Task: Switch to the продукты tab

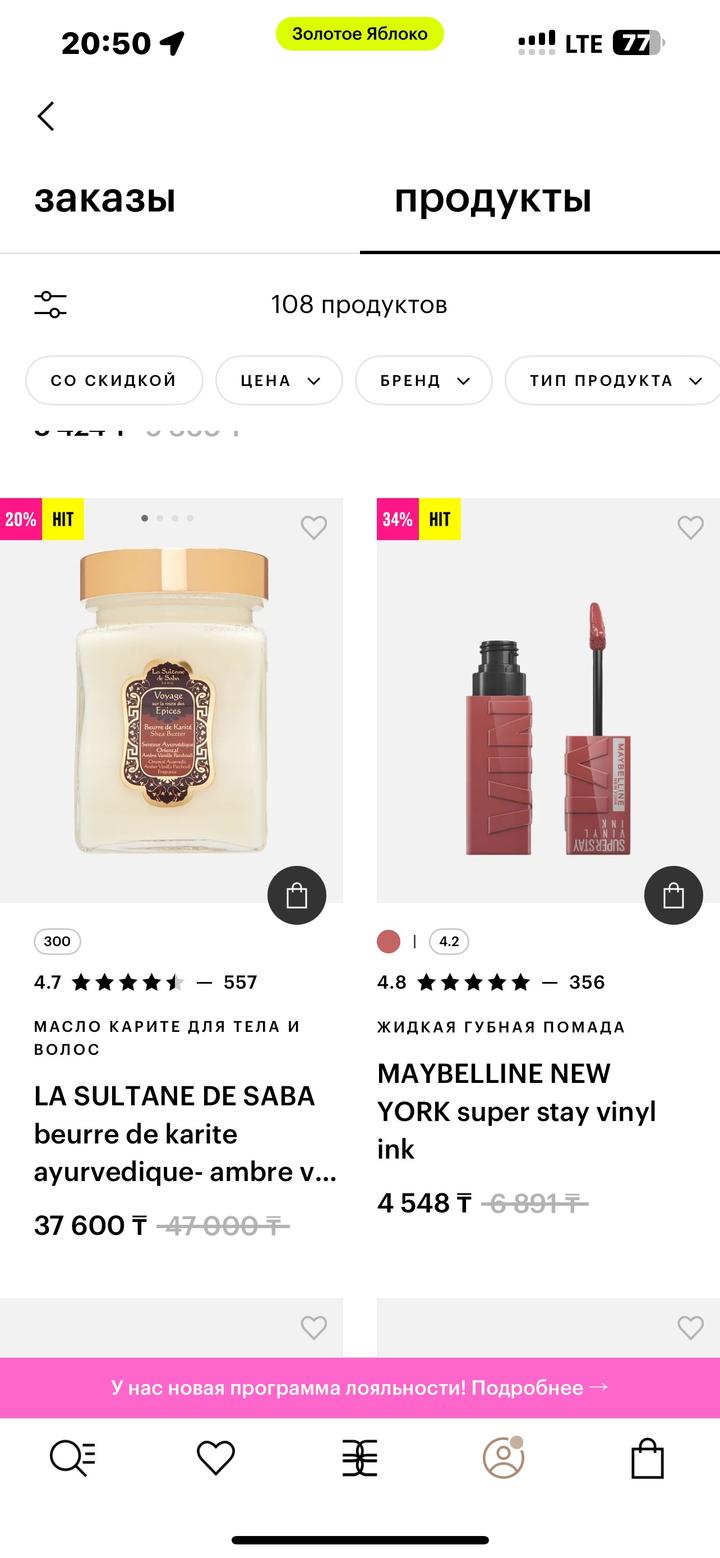Action: tap(492, 199)
